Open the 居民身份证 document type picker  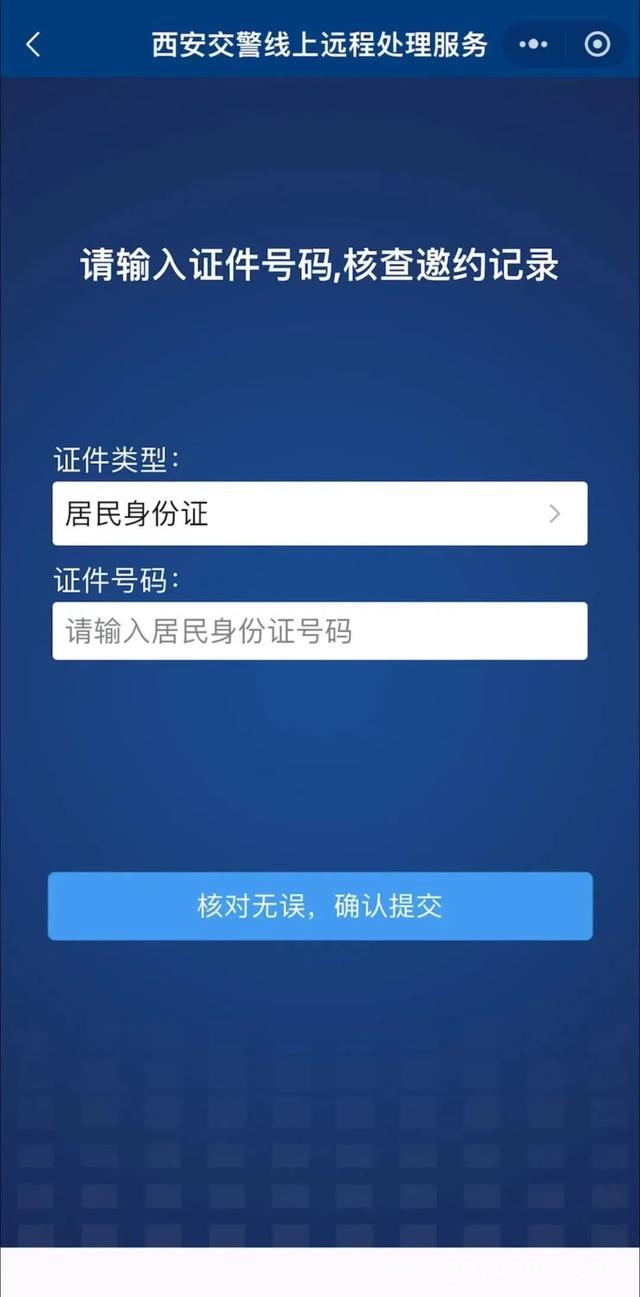pyautogui.click(x=319, y=514)
